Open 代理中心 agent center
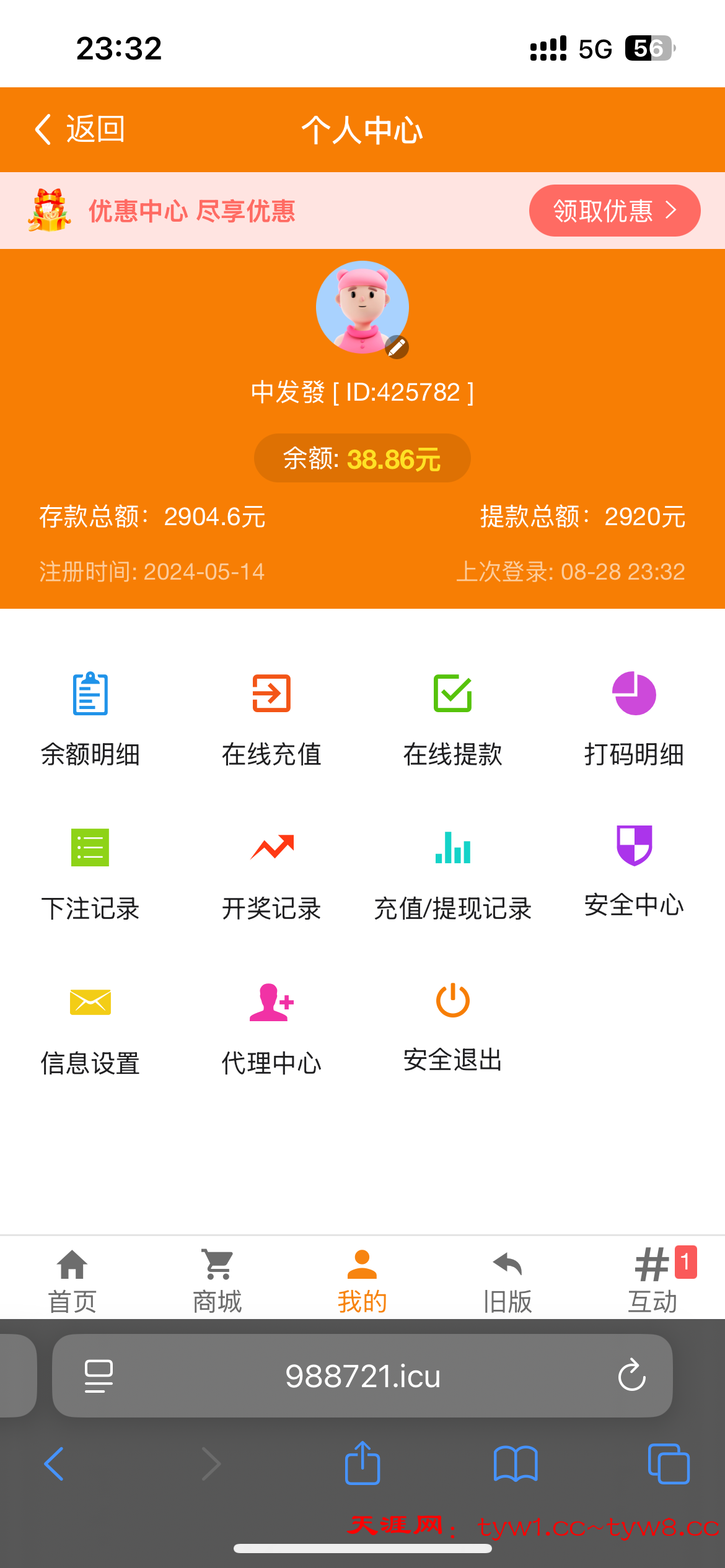This screenshot has width=725, height=1568. [271, 1027]
